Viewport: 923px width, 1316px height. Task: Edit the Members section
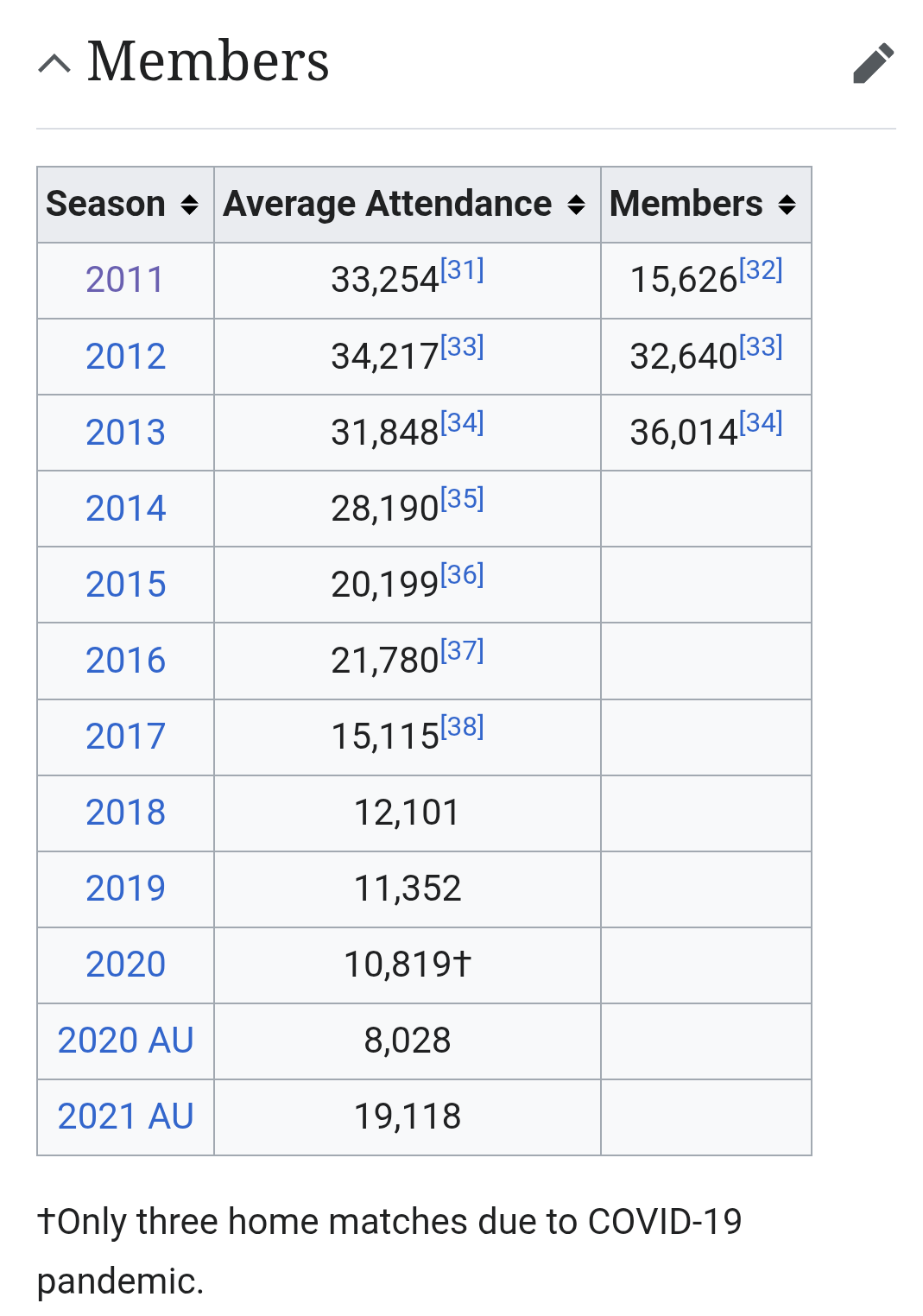pyautogui.click(x=873, y=63)
